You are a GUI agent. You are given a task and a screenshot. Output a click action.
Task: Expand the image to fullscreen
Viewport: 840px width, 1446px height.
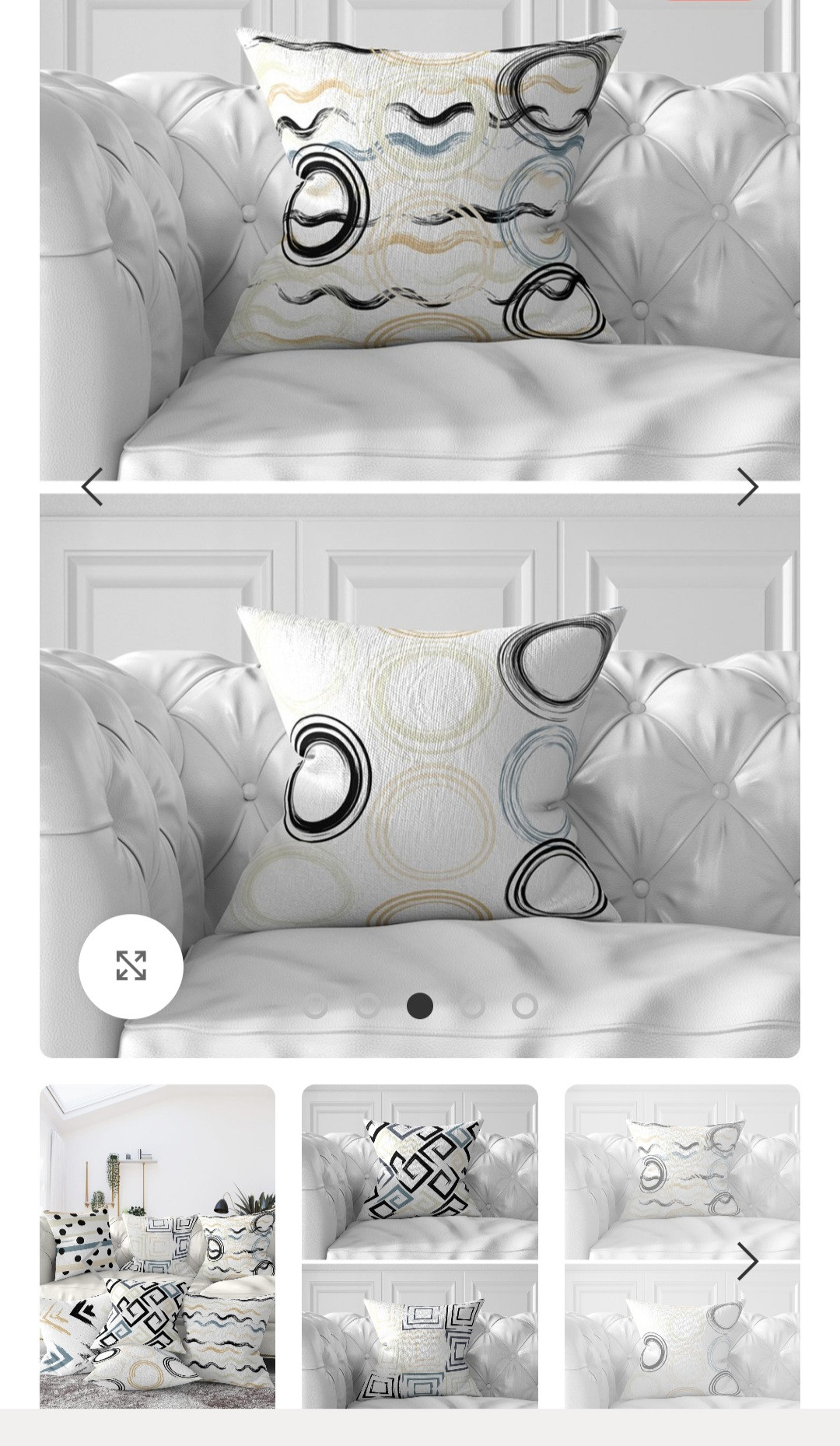coord(131,966)
